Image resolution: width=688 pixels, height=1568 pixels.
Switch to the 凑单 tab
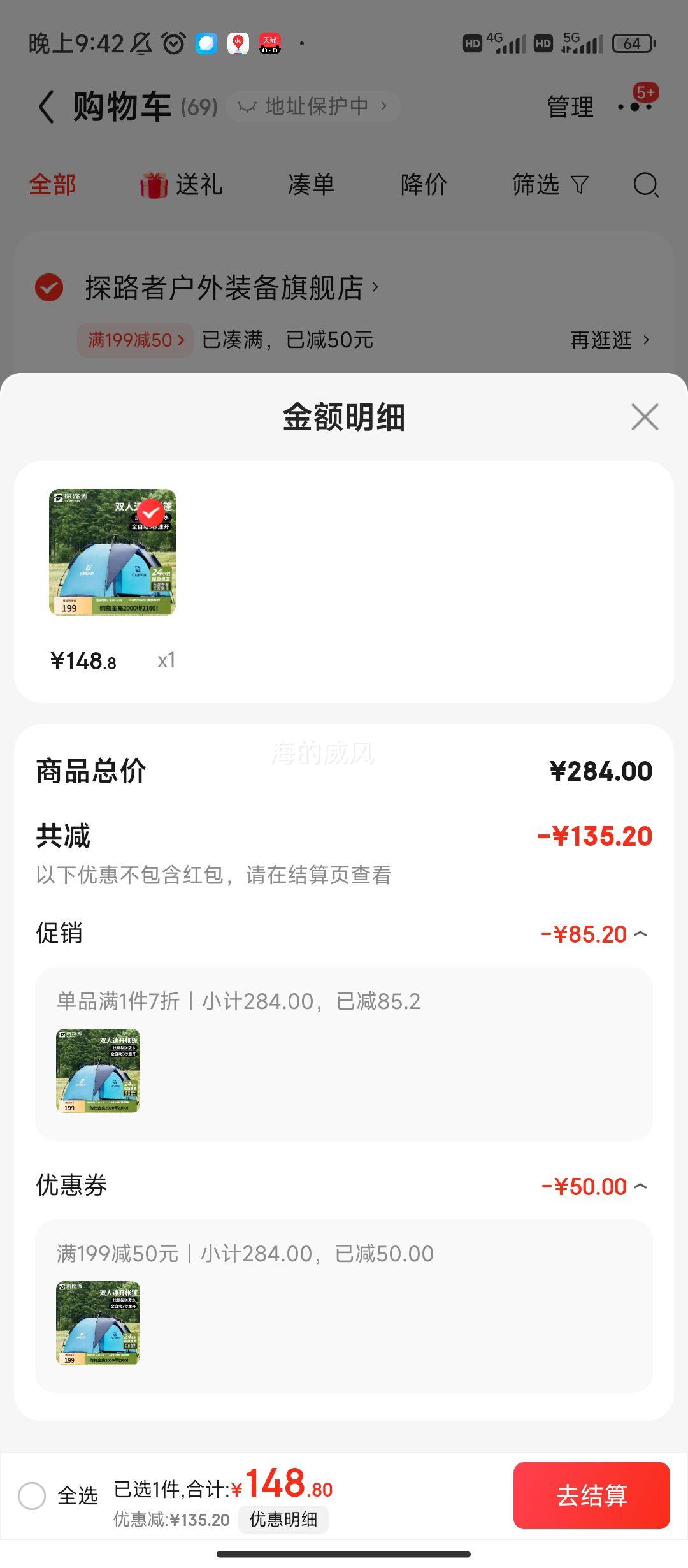coord(311,185)
